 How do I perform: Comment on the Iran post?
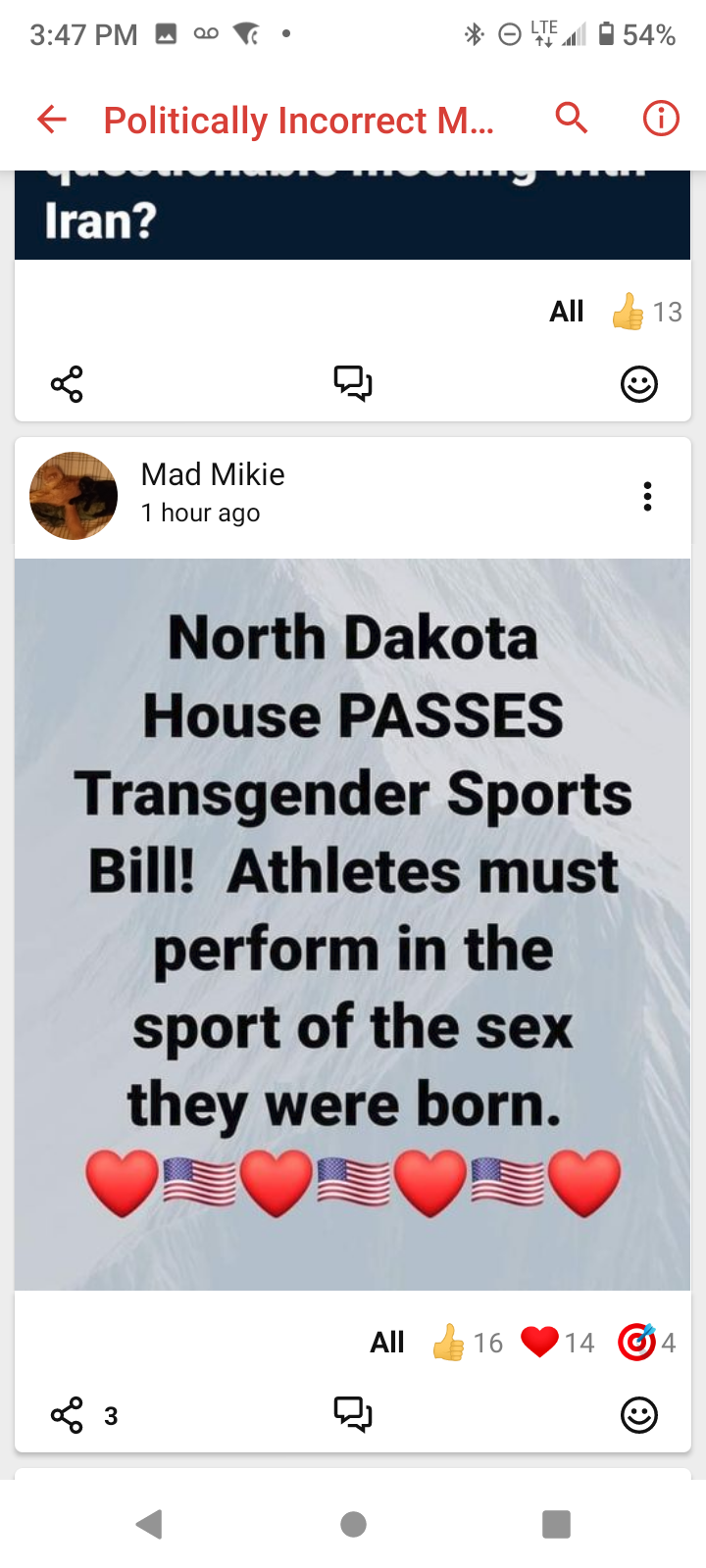[x=353, y=383]
